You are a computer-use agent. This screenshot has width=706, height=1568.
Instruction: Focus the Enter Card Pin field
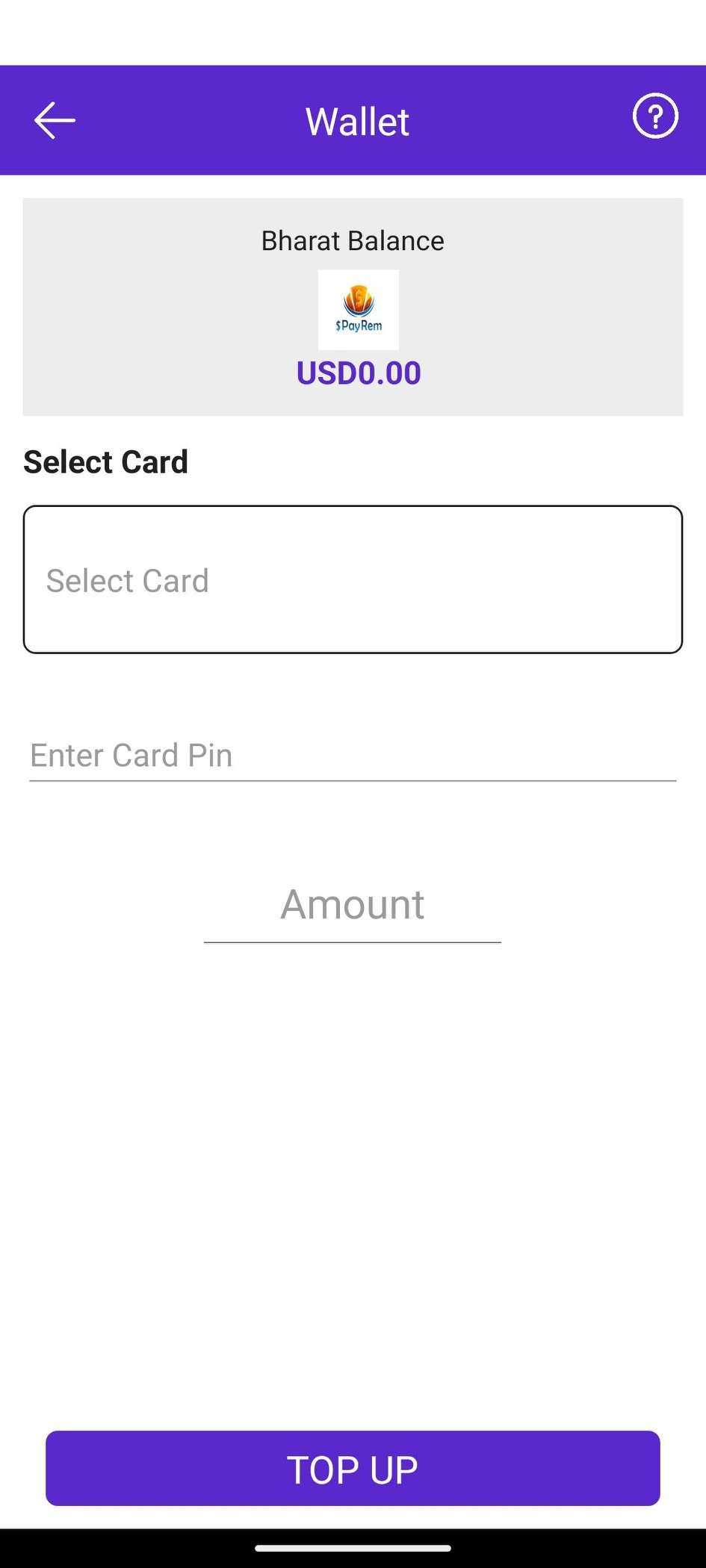coord(353,755)
